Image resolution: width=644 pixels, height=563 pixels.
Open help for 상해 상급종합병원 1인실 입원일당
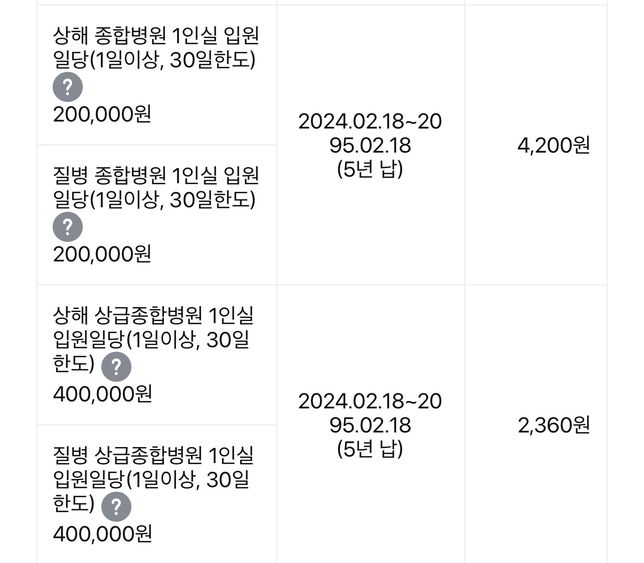(x=117, y=366)
